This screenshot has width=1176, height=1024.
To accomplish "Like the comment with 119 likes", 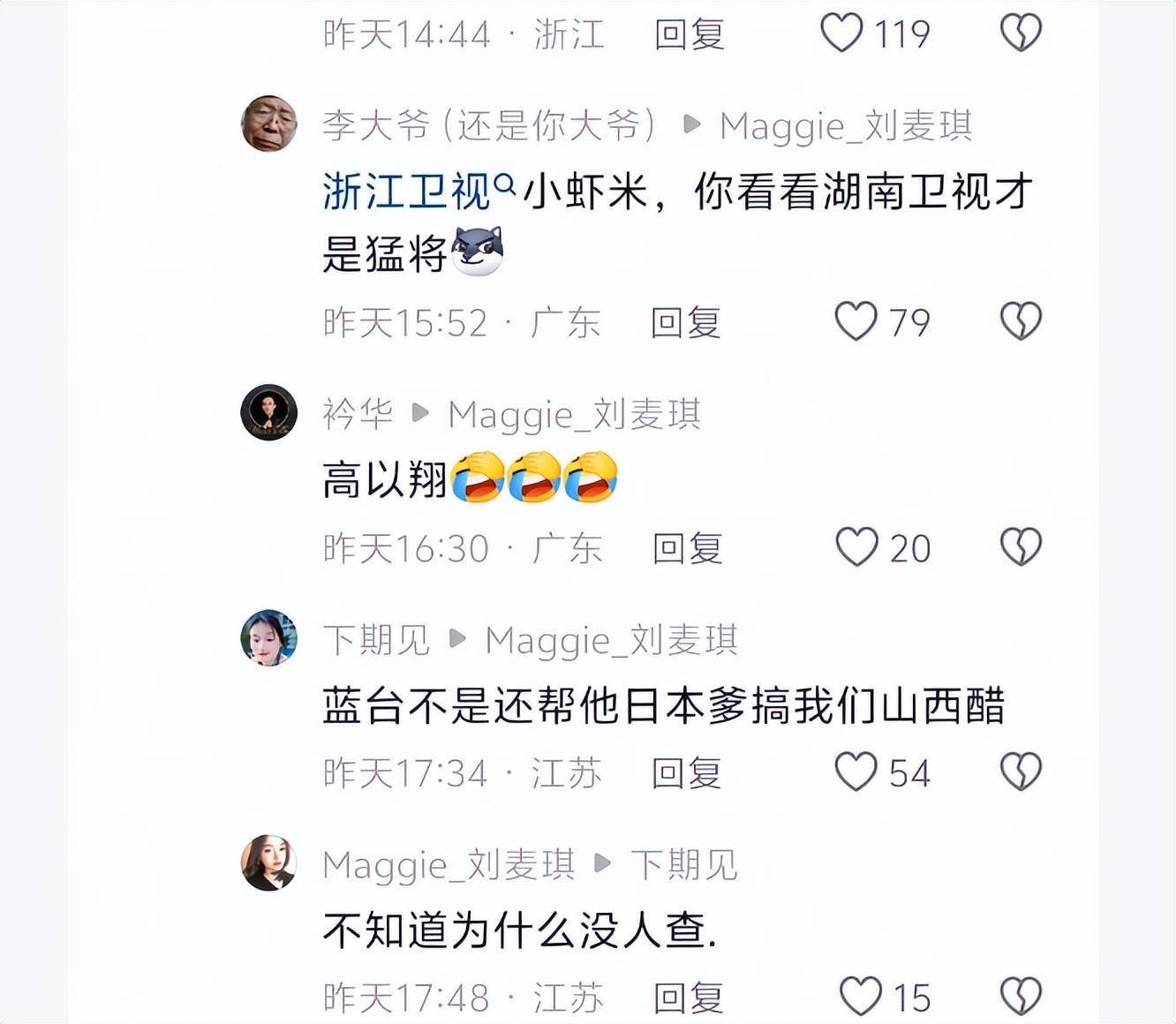I will coord(841,34).
